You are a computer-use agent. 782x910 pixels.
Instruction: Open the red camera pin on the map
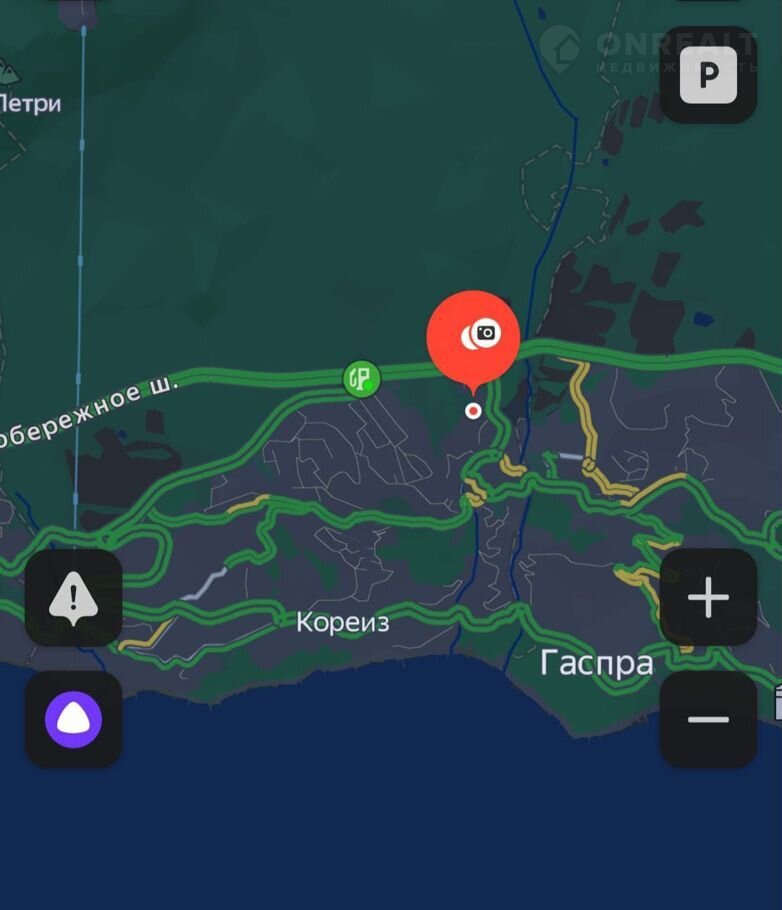(x=474, y=338)
